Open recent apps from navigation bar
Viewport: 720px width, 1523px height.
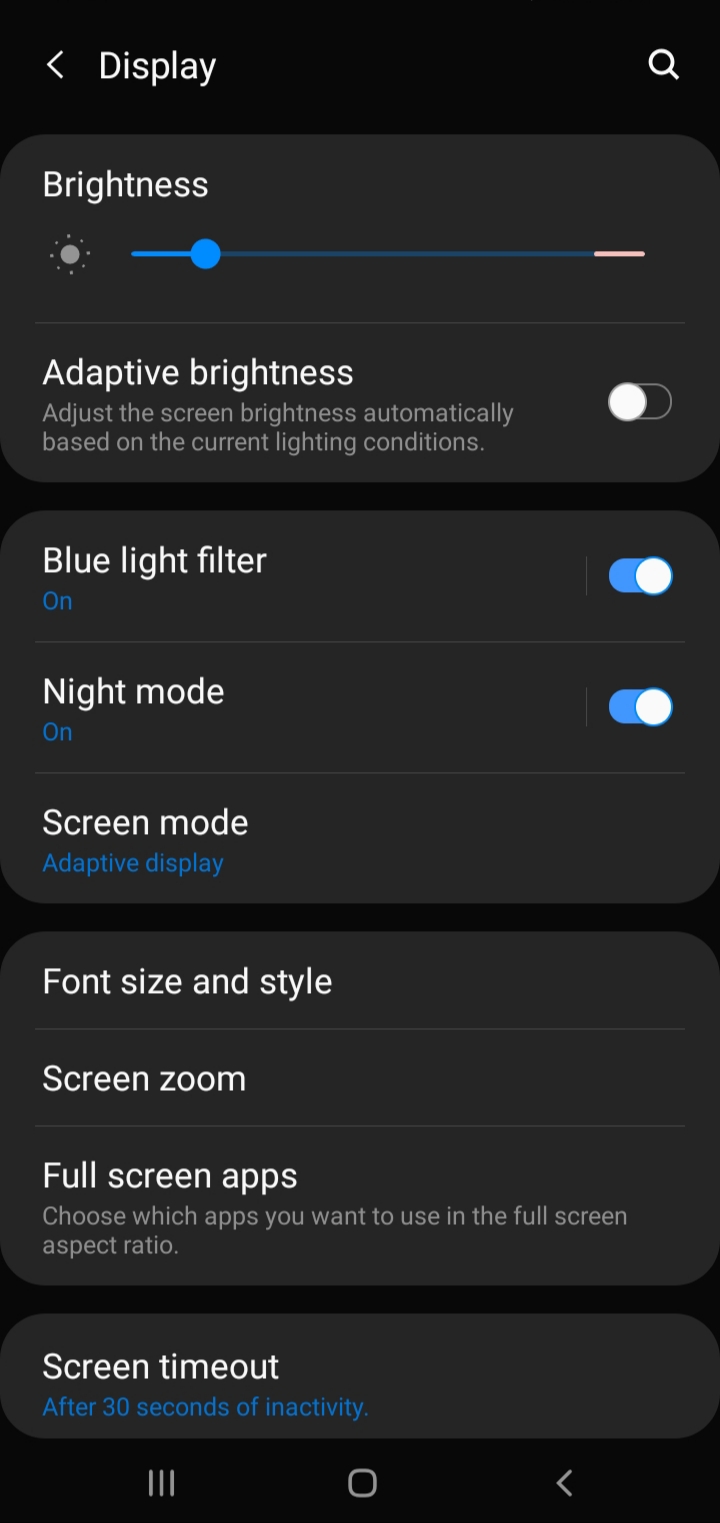tap(161, 1482)
